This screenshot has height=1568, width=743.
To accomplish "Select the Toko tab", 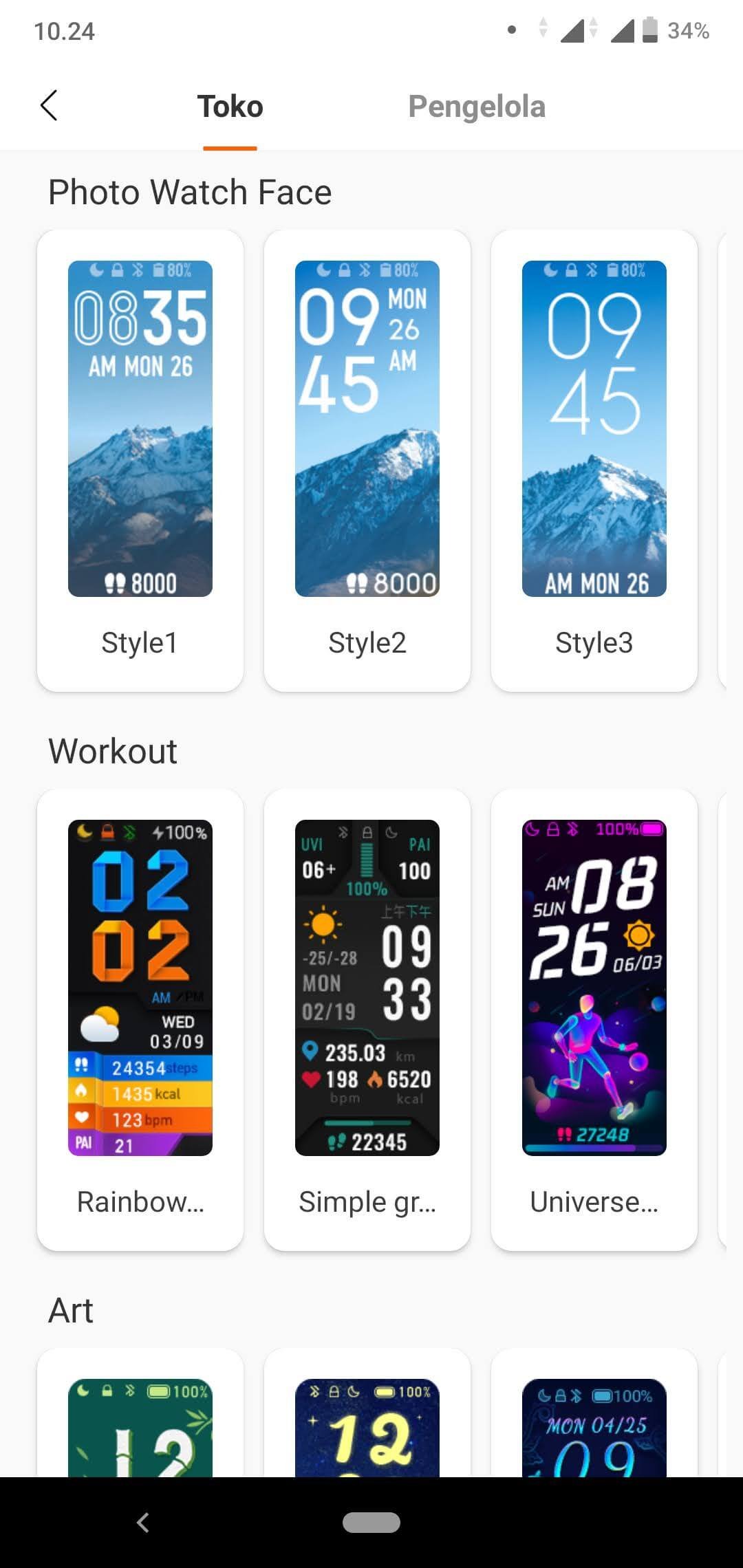I will coord(230,107).
